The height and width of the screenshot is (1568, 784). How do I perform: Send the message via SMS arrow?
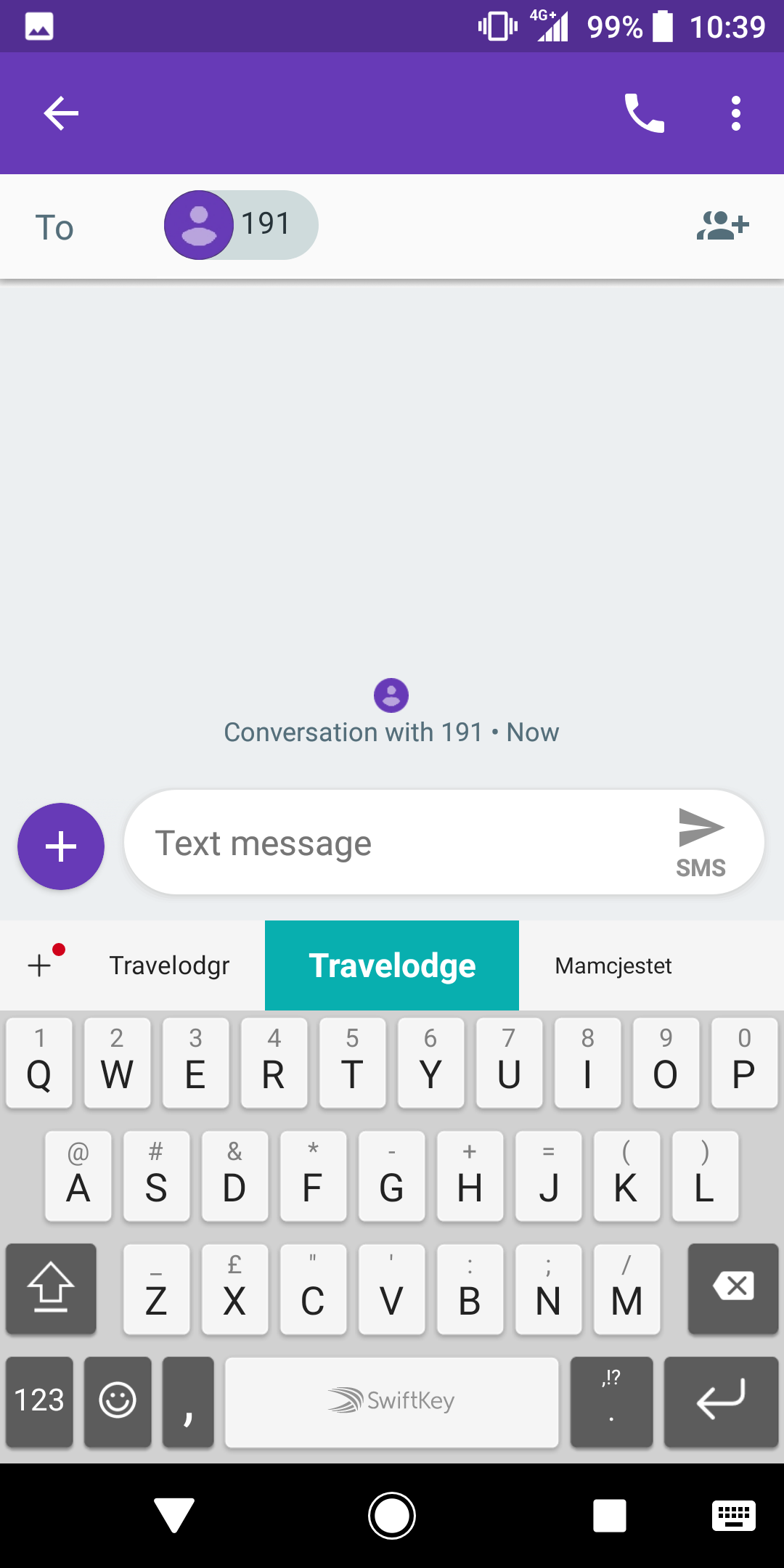[701, 842]
